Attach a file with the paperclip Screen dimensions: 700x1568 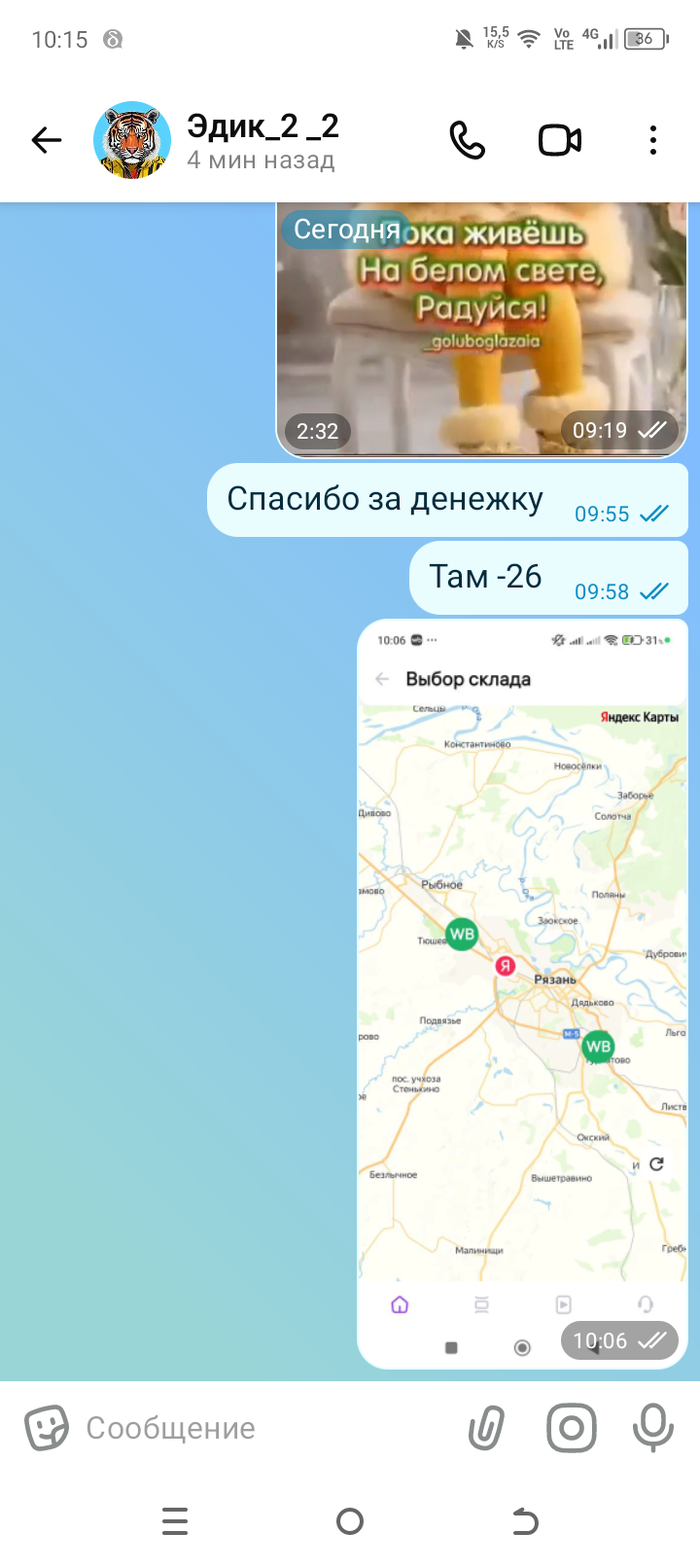[486, 1428]
